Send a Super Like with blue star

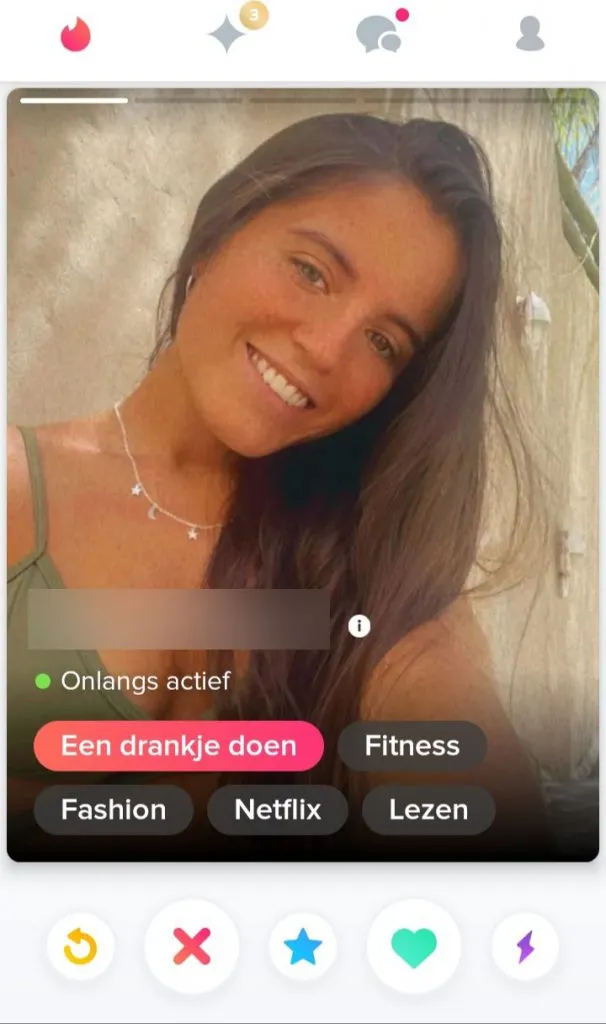tap(302, 946)
